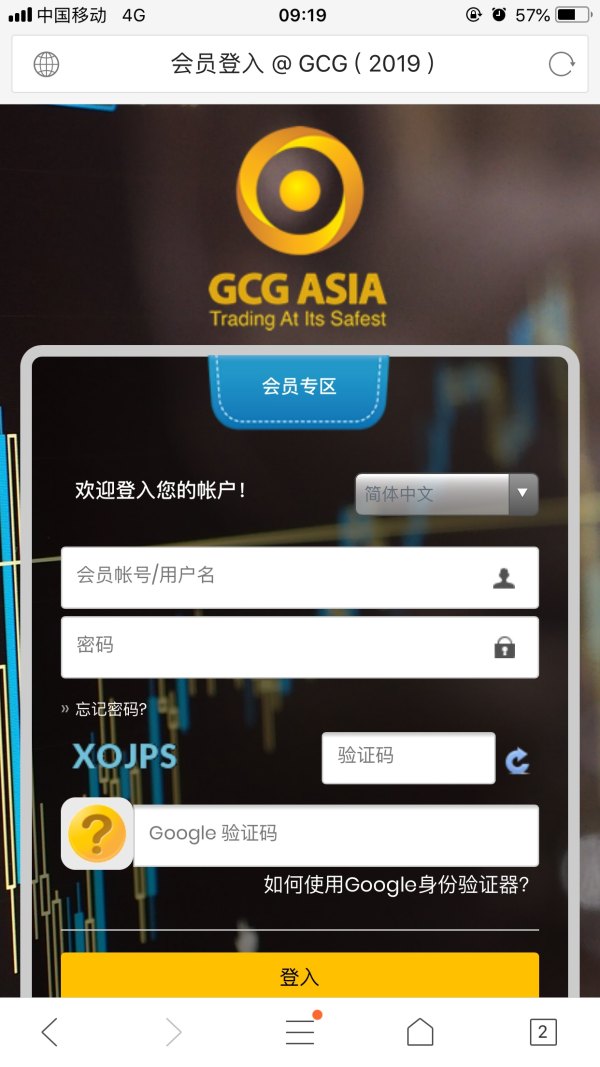Tap the Google 验证码 field
The width and height of the screenshot is (600, 1067).
pos(336,834)
